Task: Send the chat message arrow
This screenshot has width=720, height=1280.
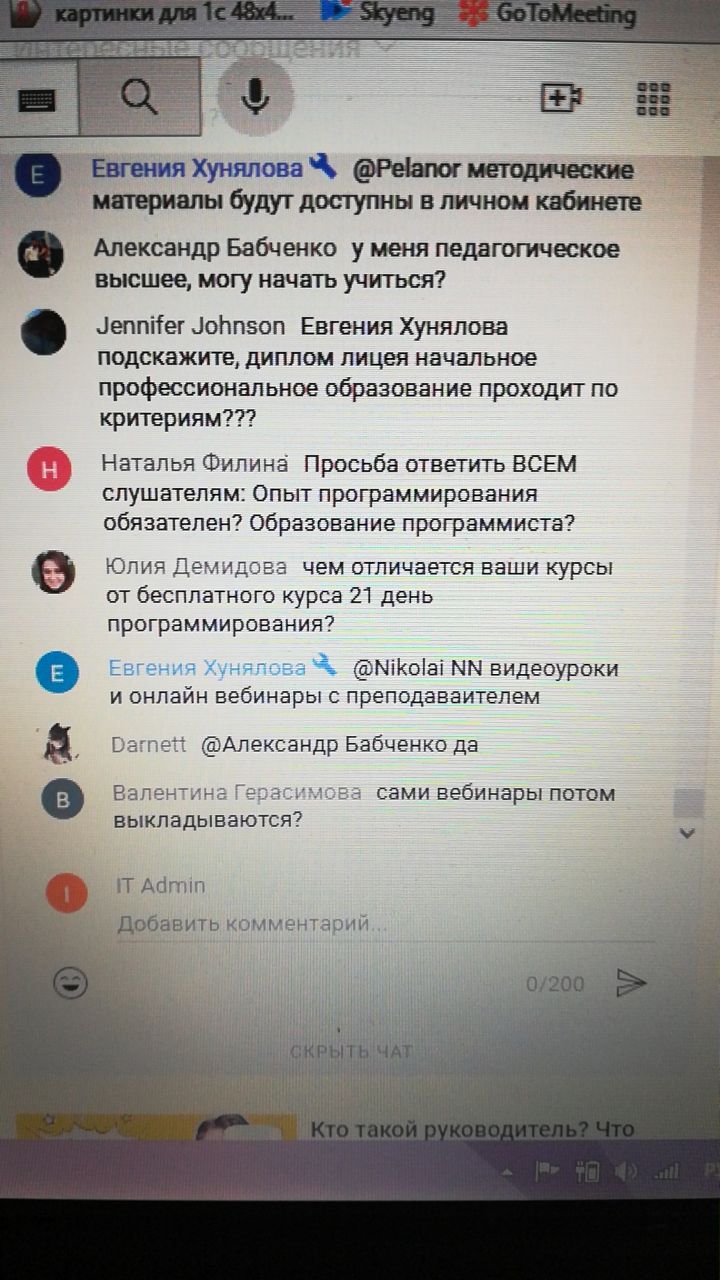Action: pos(631,983)
